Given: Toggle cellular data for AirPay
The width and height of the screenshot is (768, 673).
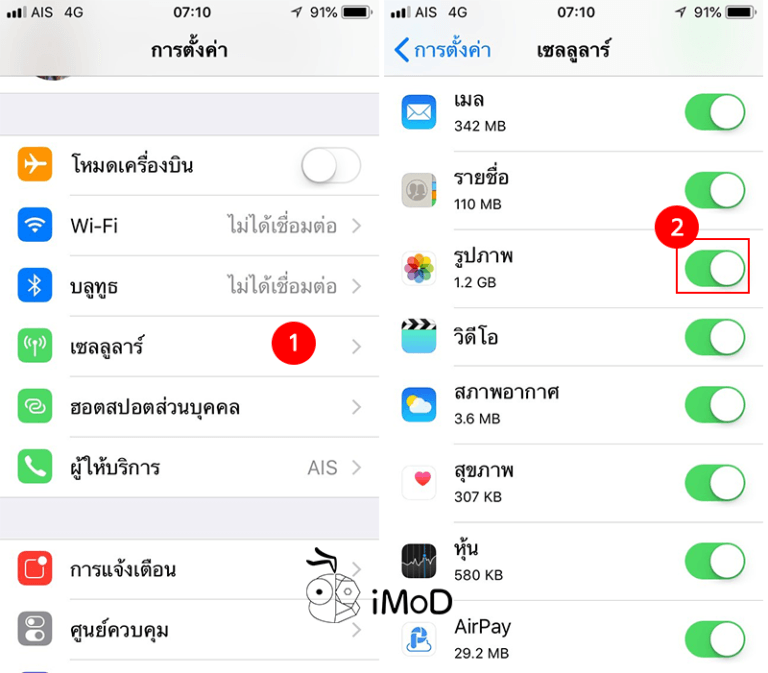Looking at the screenshot, I should 715,638.
